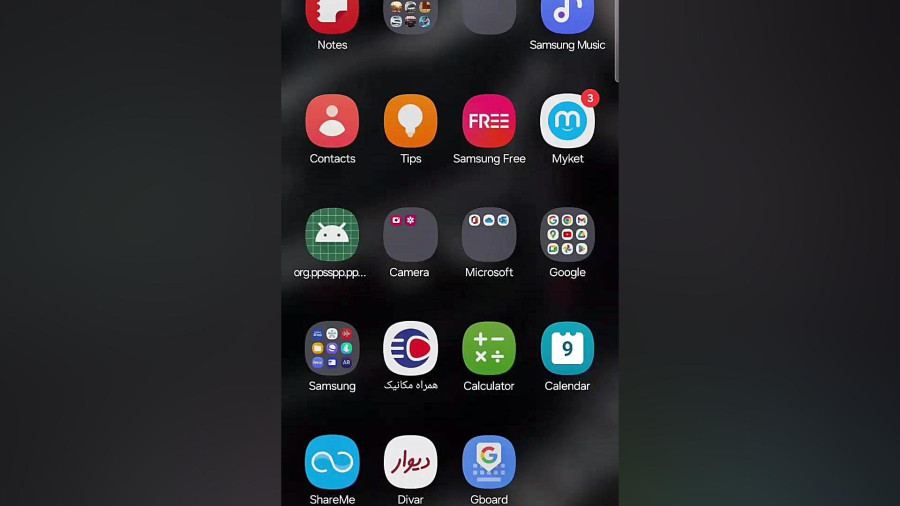Open Gboard settings app
This screenshot has height=506, width=900.
489,462
